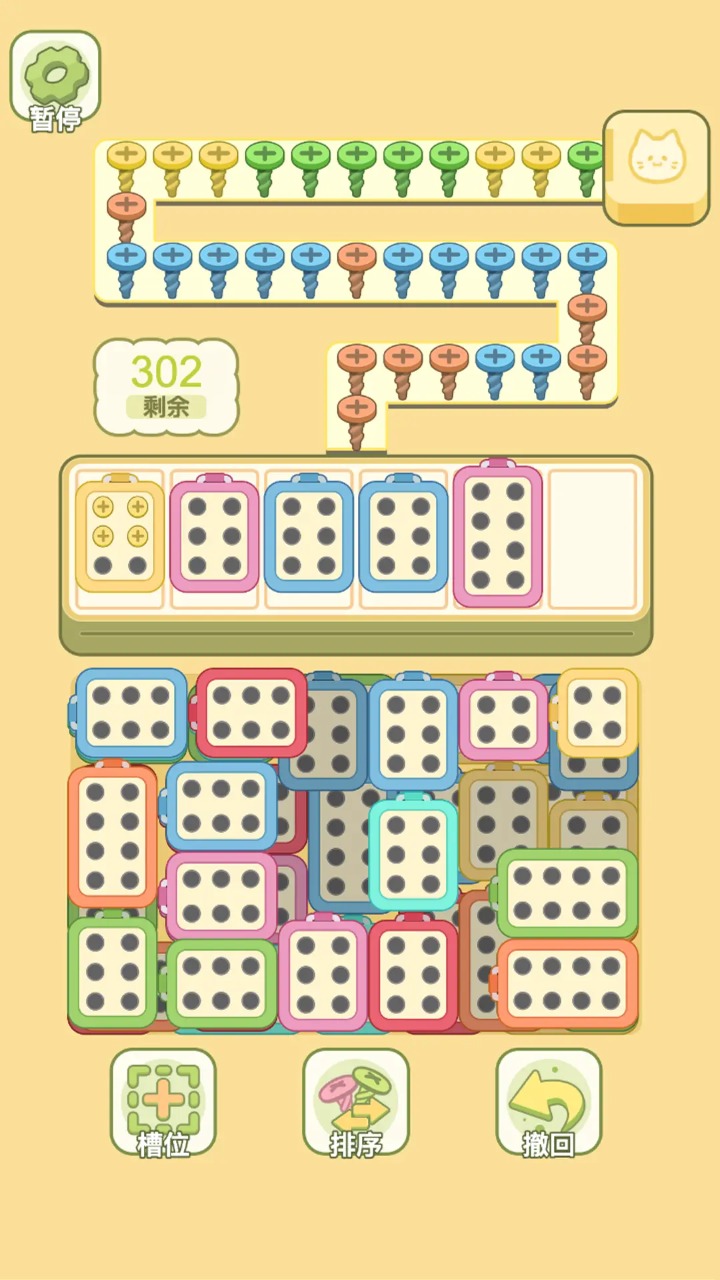Tap the 槽位 slot expansion icon
The width and height of the screenshot is (720, 1280).
(x=163, y=1100)
